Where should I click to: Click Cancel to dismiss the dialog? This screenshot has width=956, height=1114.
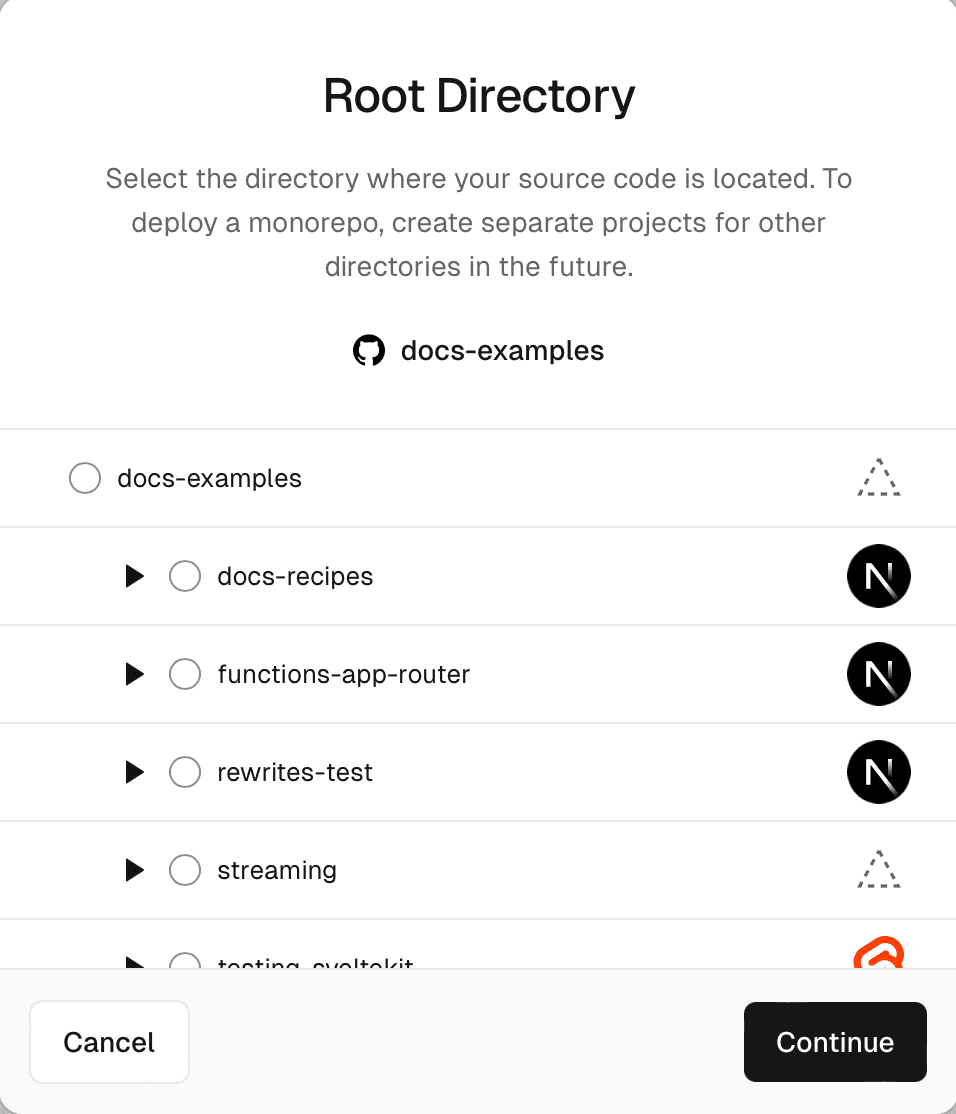click(x=109, y=1042)
